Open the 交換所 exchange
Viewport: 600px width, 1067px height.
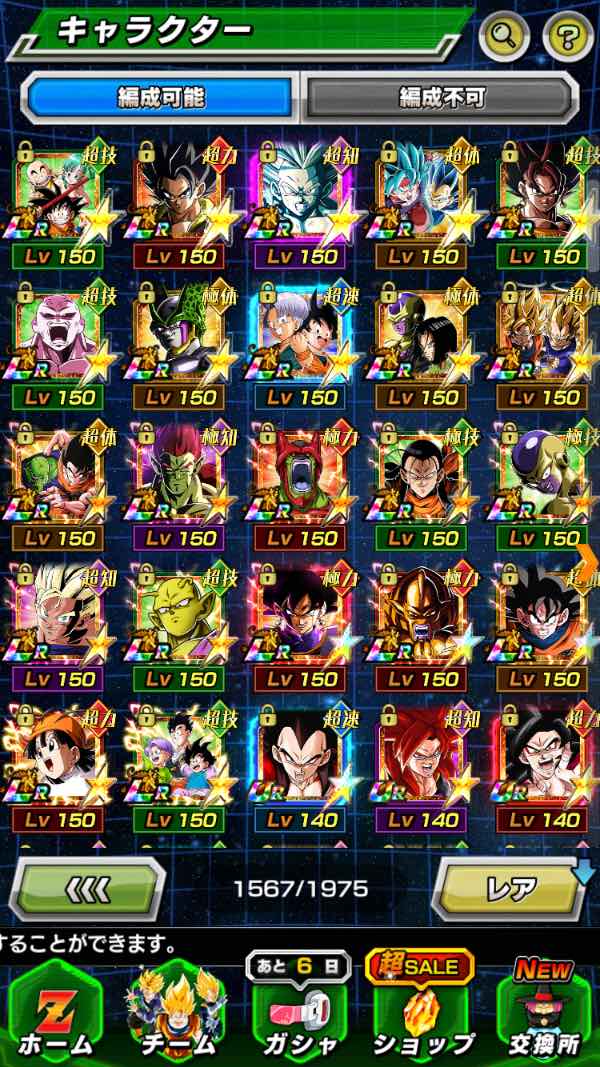(x=543, y=1012)
